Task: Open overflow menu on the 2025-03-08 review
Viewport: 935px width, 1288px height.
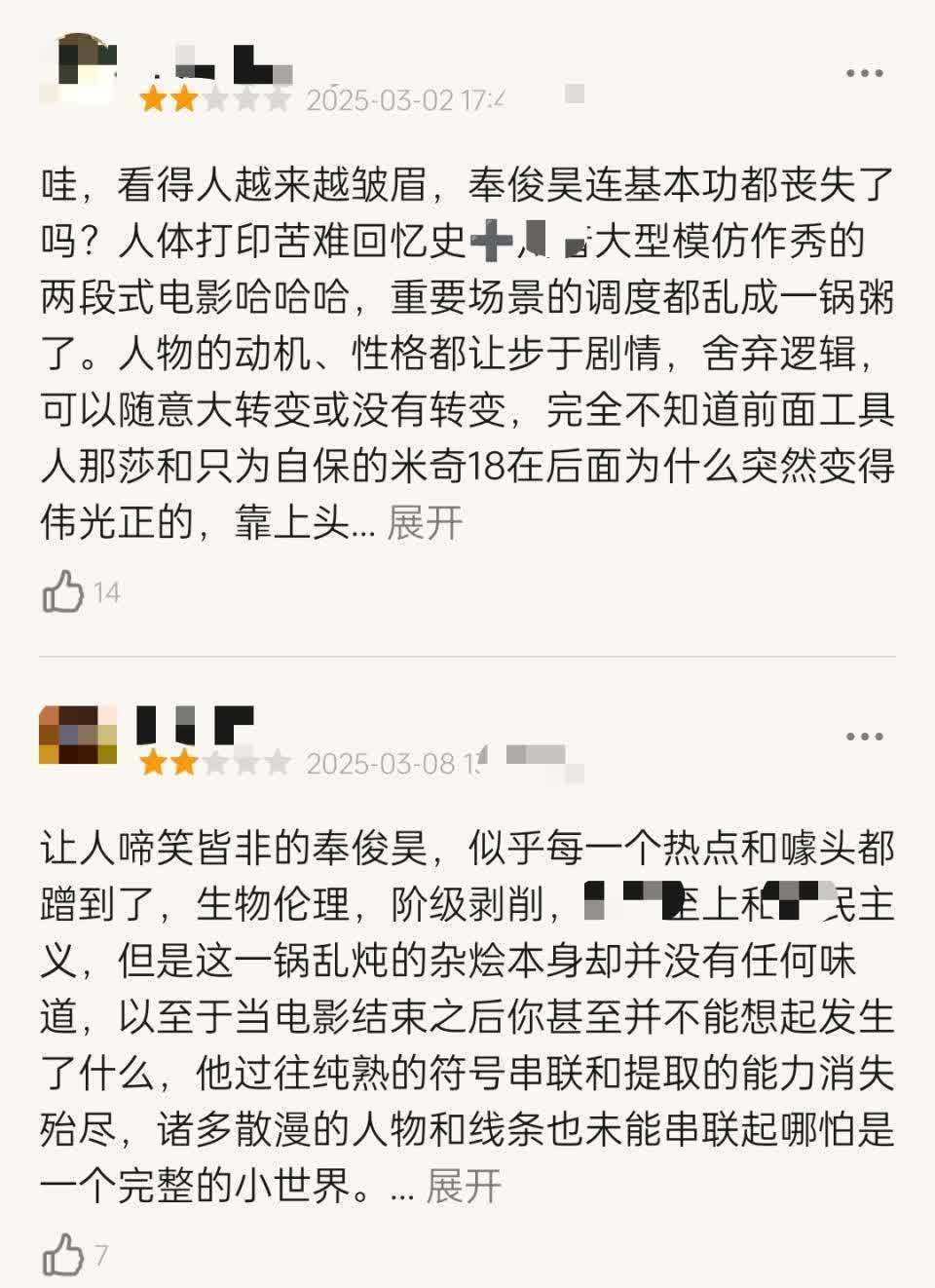Action: (x=864, y=737)
